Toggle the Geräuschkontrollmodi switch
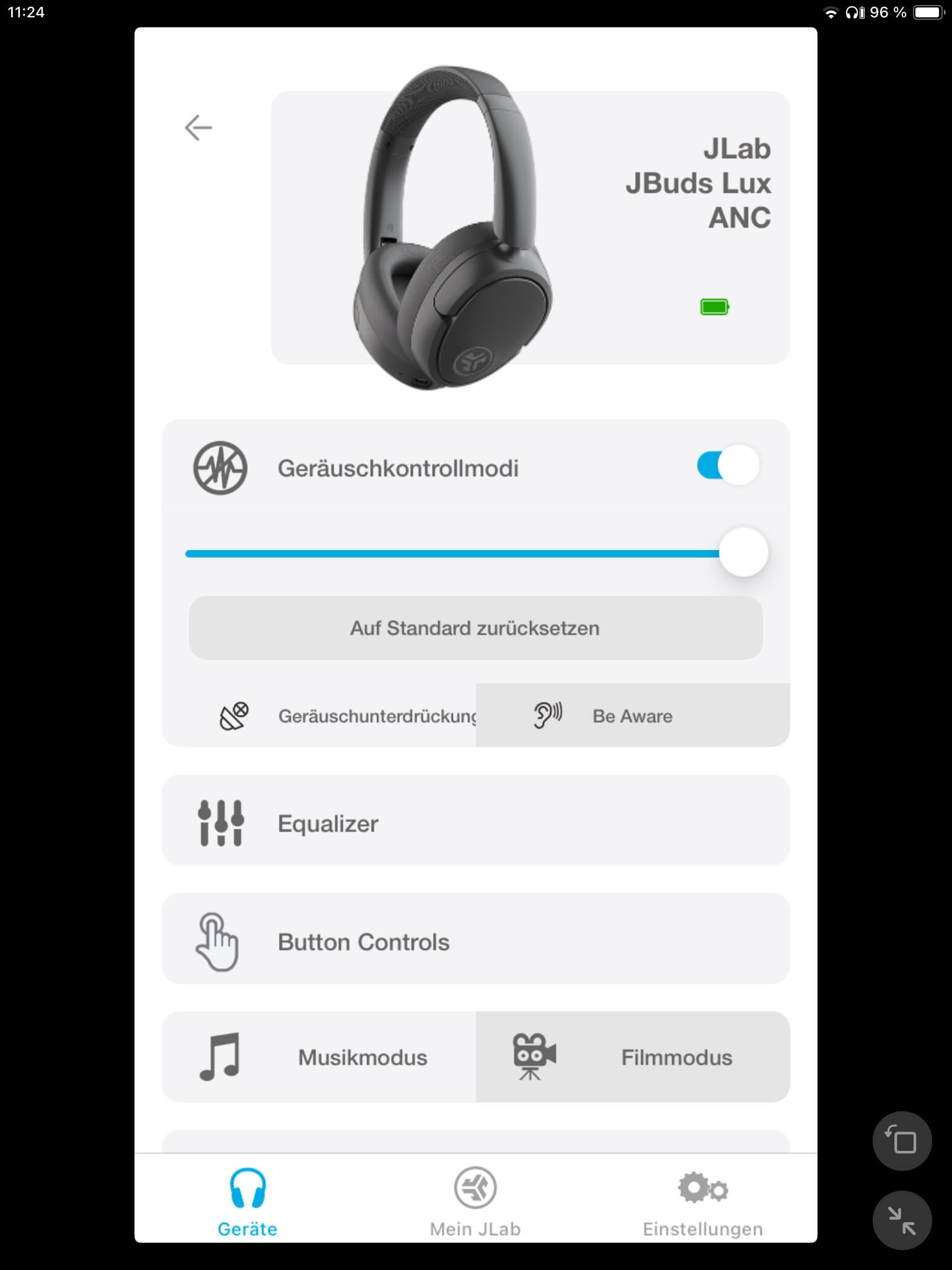Image resolution: width=952 pixels, height=1270 pixels. tap(728, 465)
